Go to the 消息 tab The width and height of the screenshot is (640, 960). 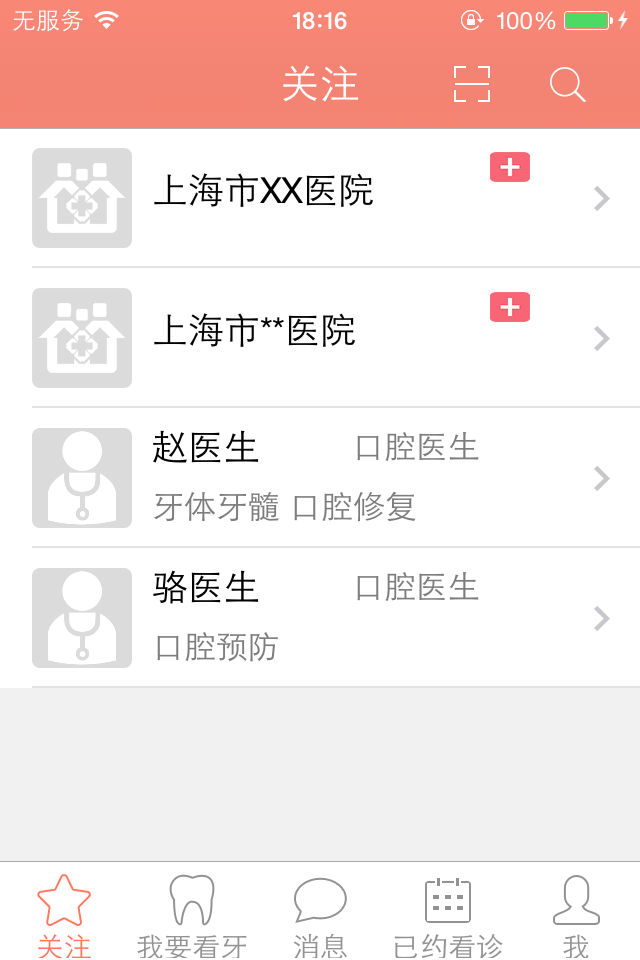click(320, 915)
